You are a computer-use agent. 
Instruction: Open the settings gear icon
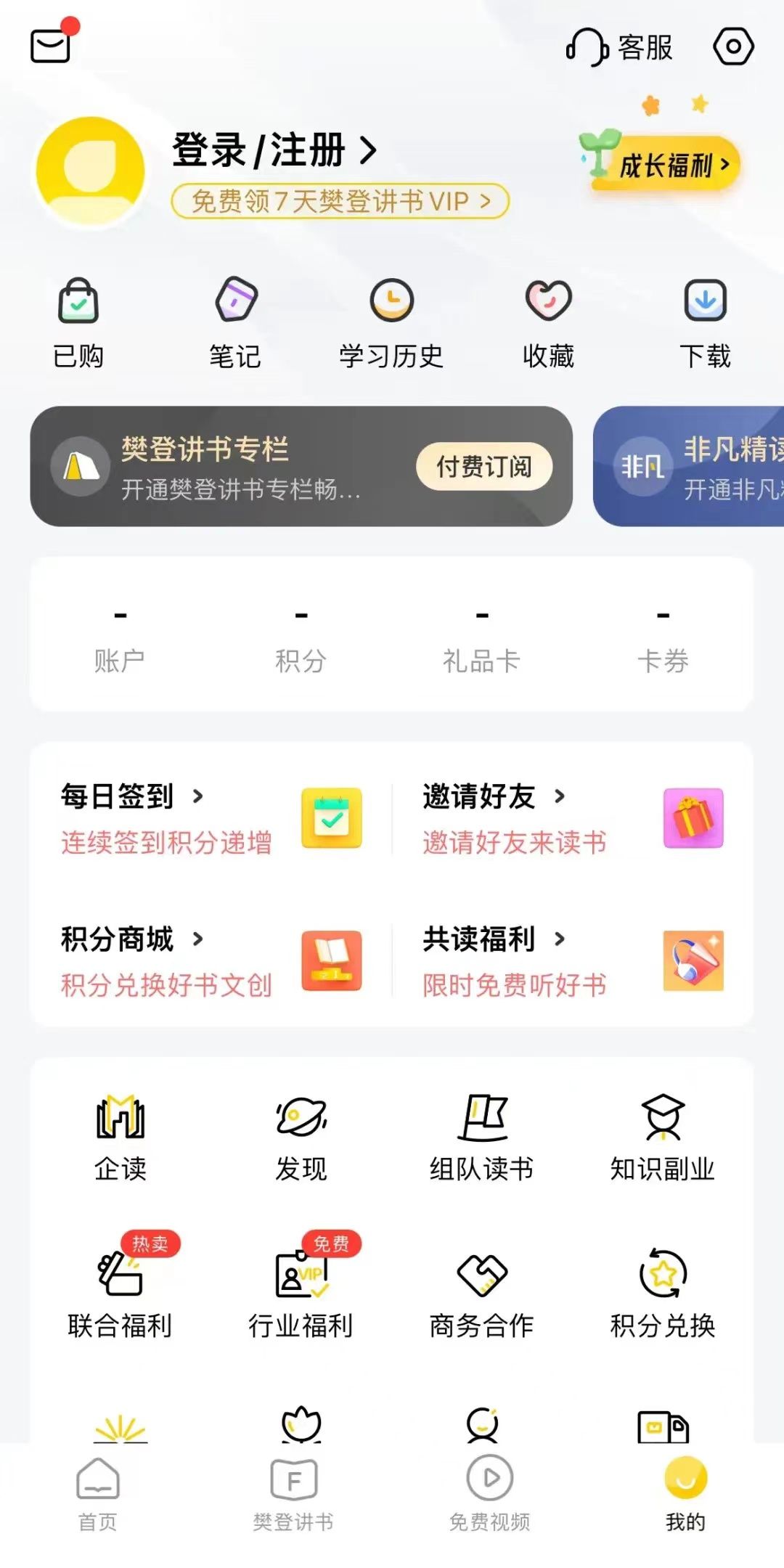coord(733,47)
